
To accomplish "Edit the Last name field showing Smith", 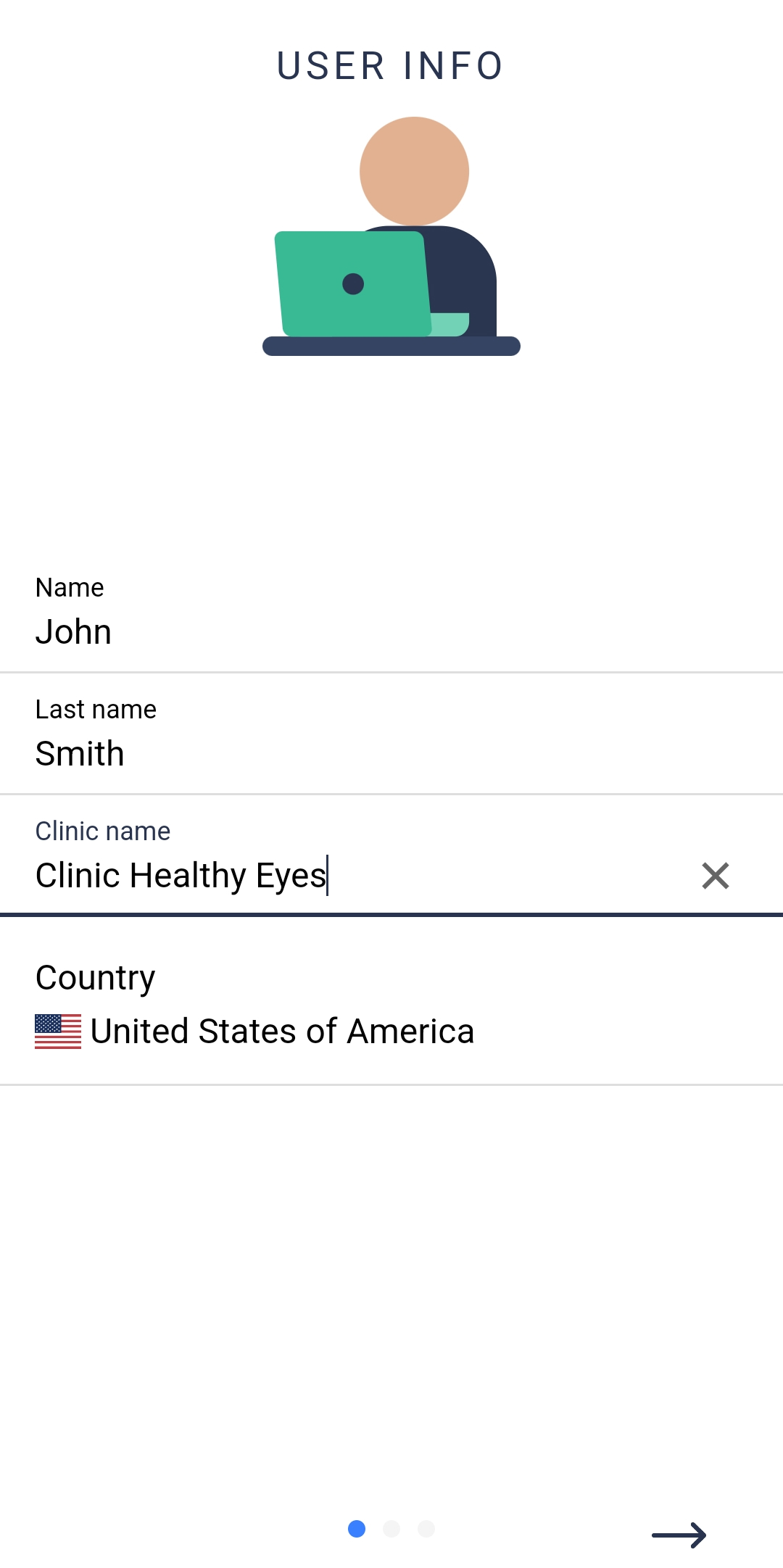I will tap(391, 734).
